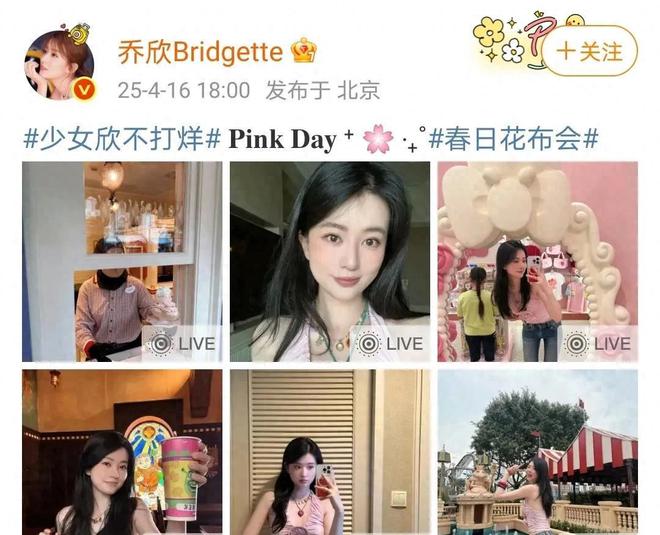Image resolution: width=660 pixels, height=535 pixels.
Task: Open the #春日花布会# hashtag
Action: (x=513, y=139)
